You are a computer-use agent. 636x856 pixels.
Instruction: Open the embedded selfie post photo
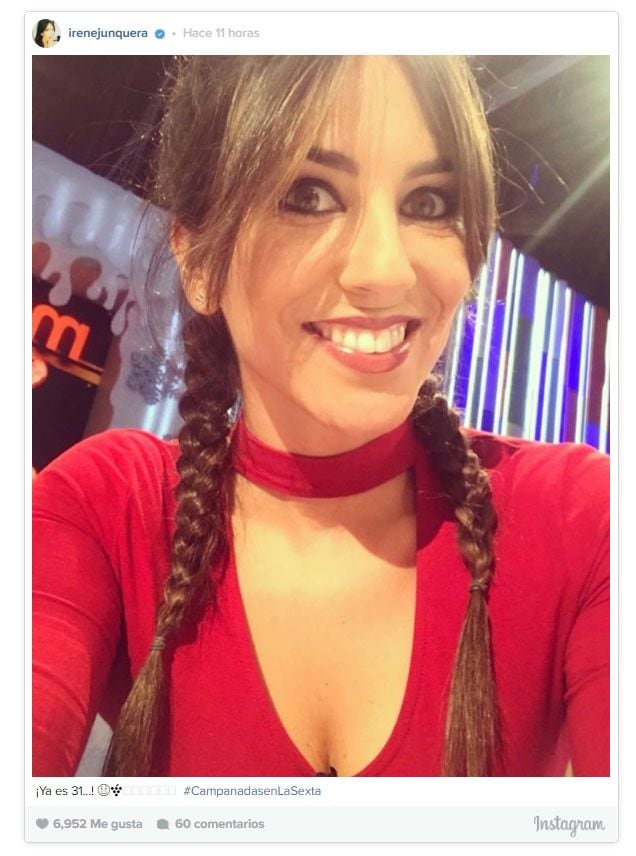[x=320, y=415]
